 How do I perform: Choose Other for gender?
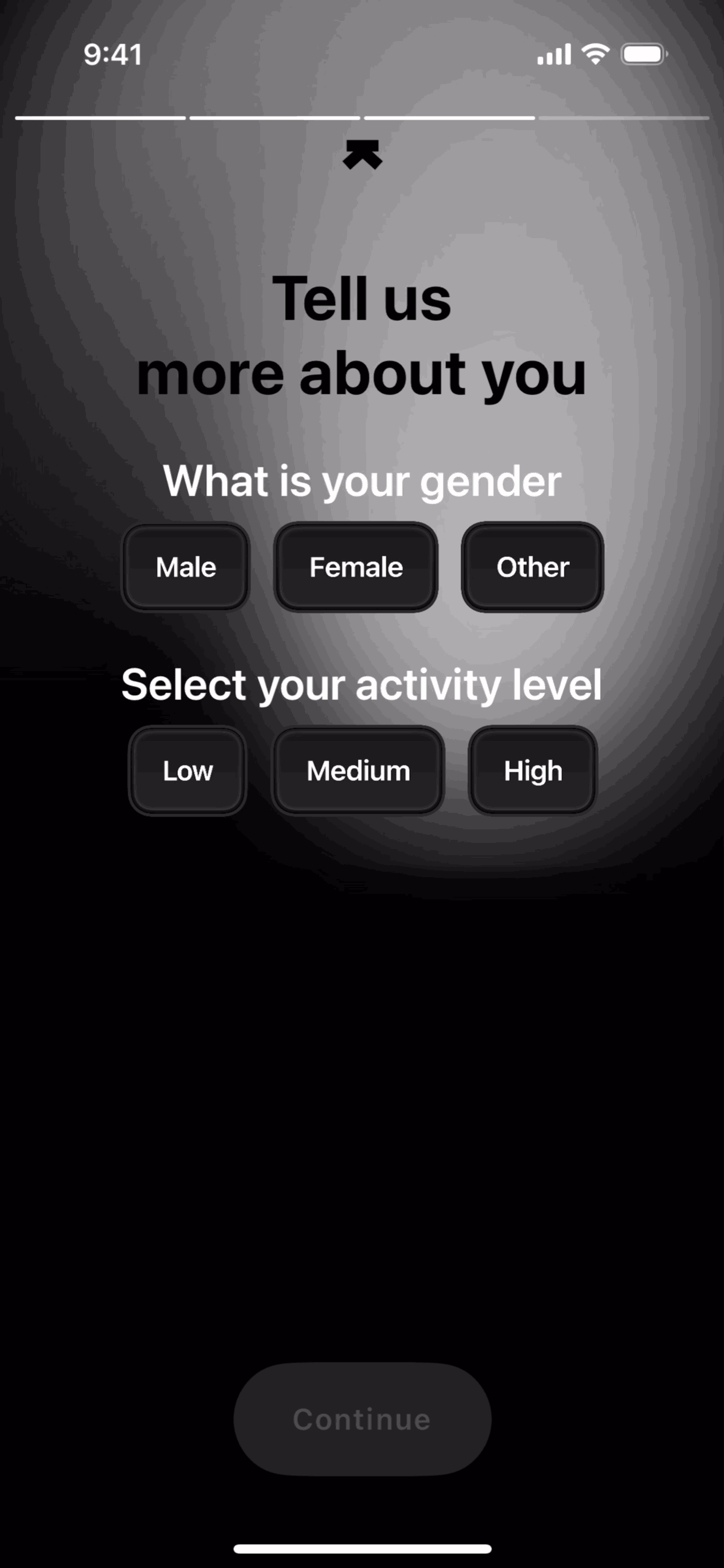533,567
